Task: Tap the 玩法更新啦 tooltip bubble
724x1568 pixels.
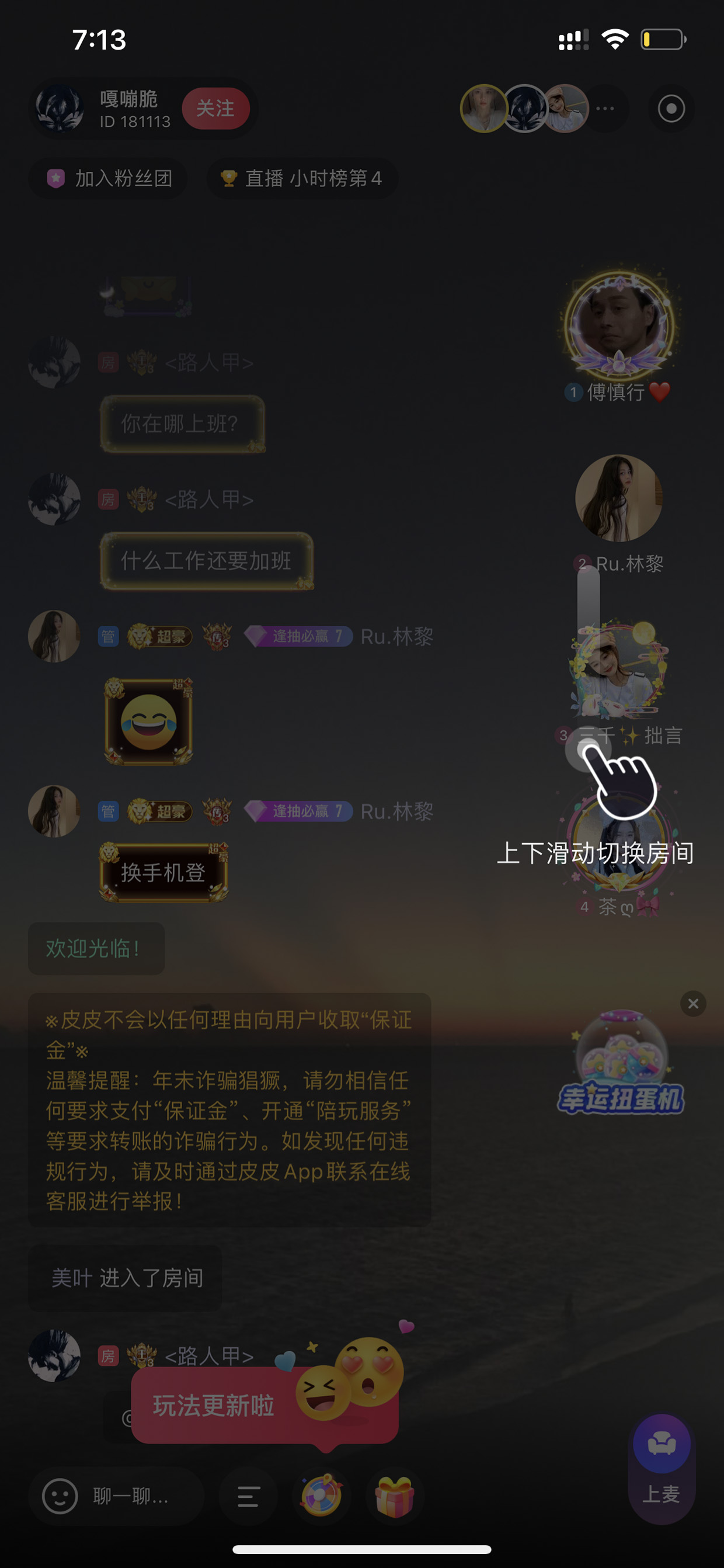Action: 265,1405
